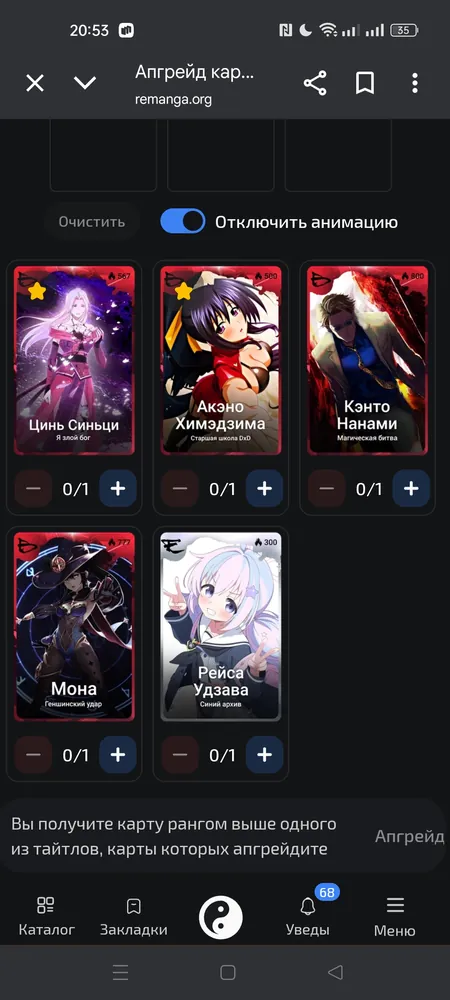Open the Уведы notifications tab
Screen dimensions: 450x1000
(308, 916)
